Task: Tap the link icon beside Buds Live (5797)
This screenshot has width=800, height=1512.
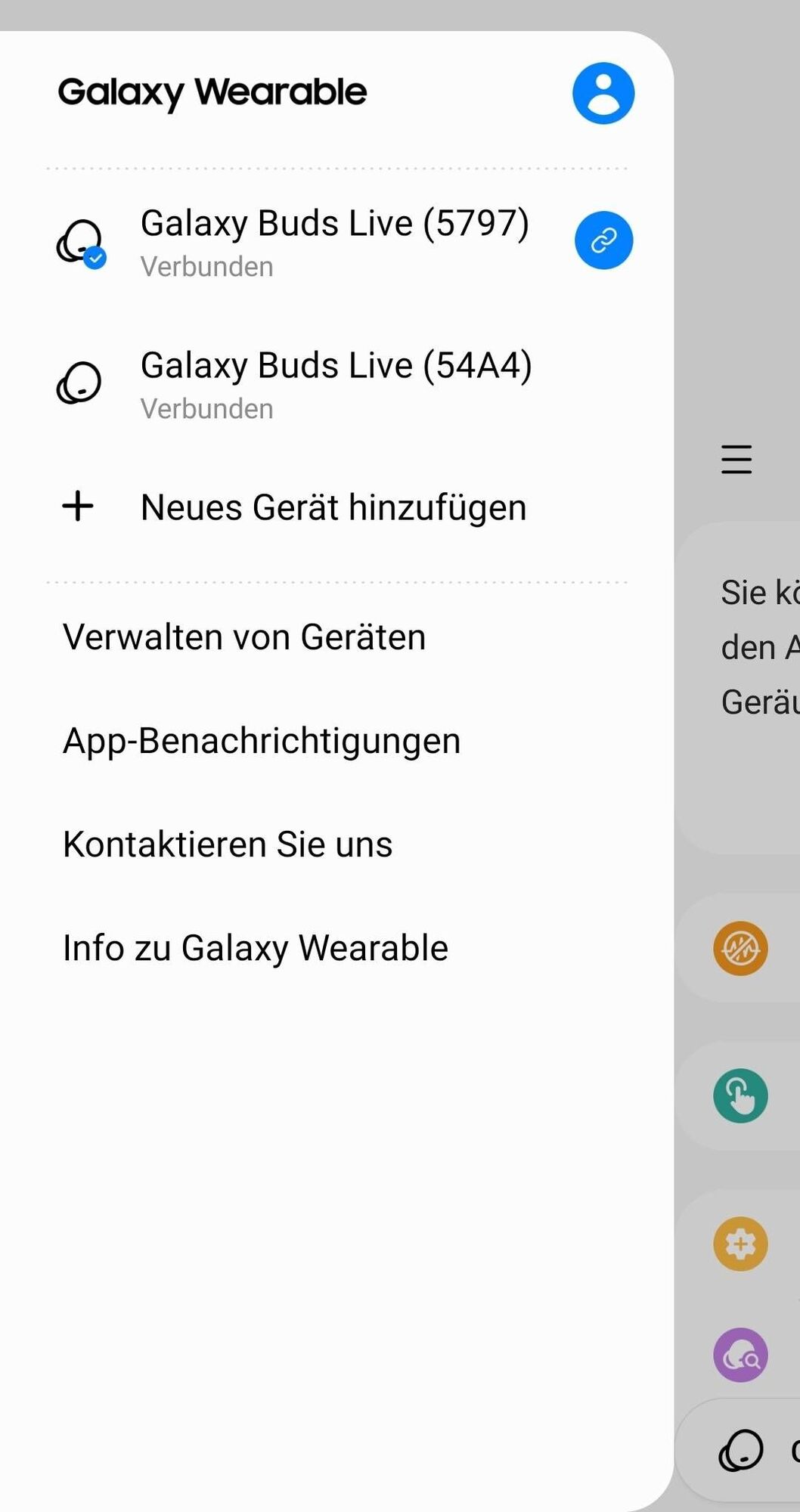Action: point(603,240)
